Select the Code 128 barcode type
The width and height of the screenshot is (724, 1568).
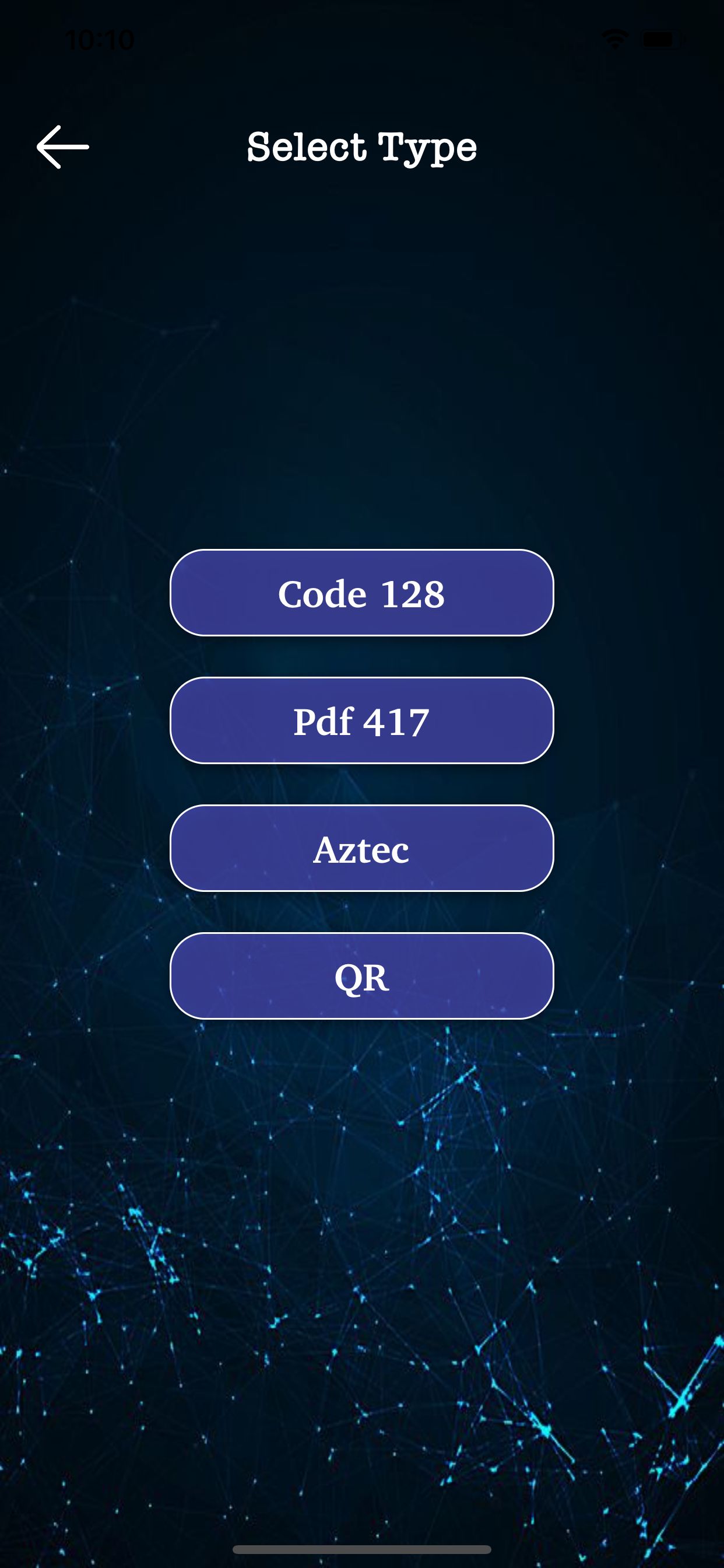[x=361, y=593]
